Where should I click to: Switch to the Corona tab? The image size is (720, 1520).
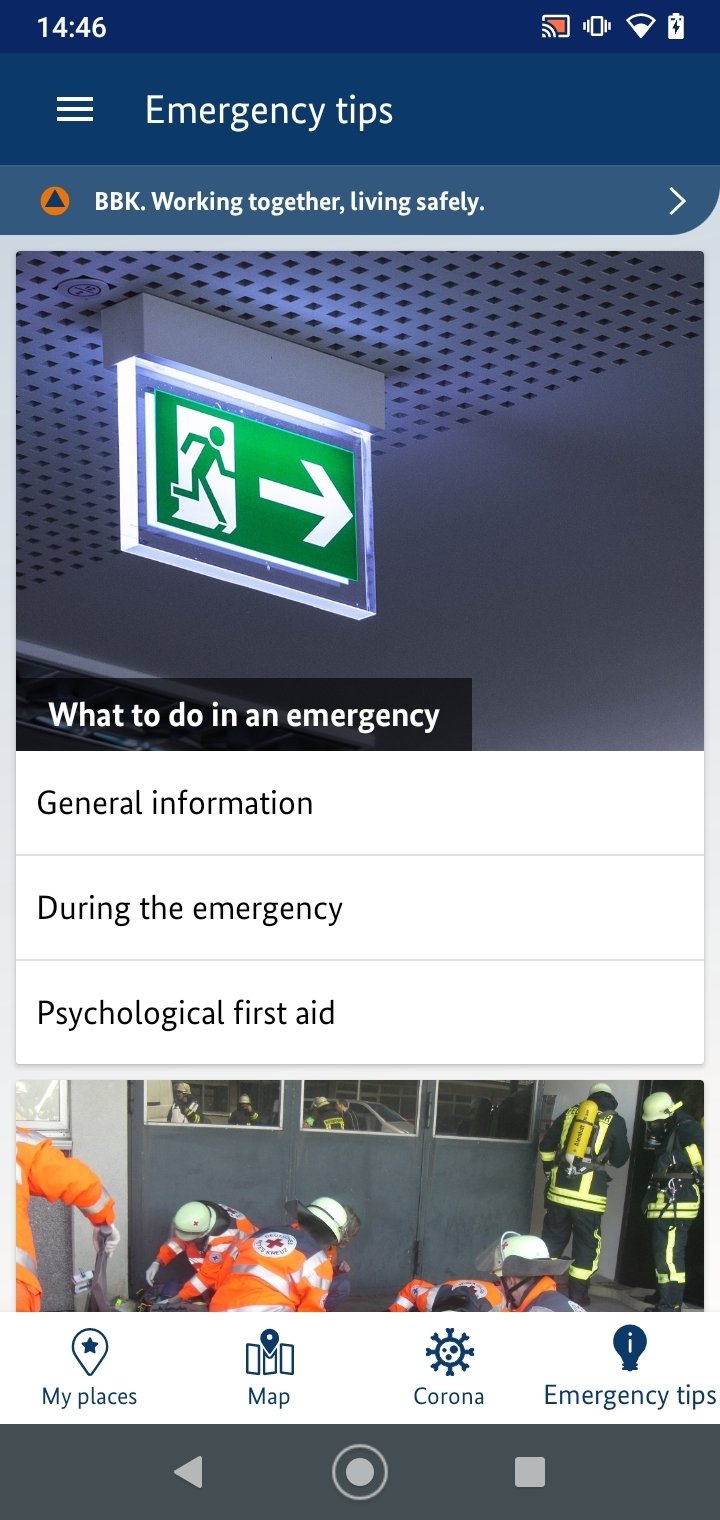click(449, 1368)
